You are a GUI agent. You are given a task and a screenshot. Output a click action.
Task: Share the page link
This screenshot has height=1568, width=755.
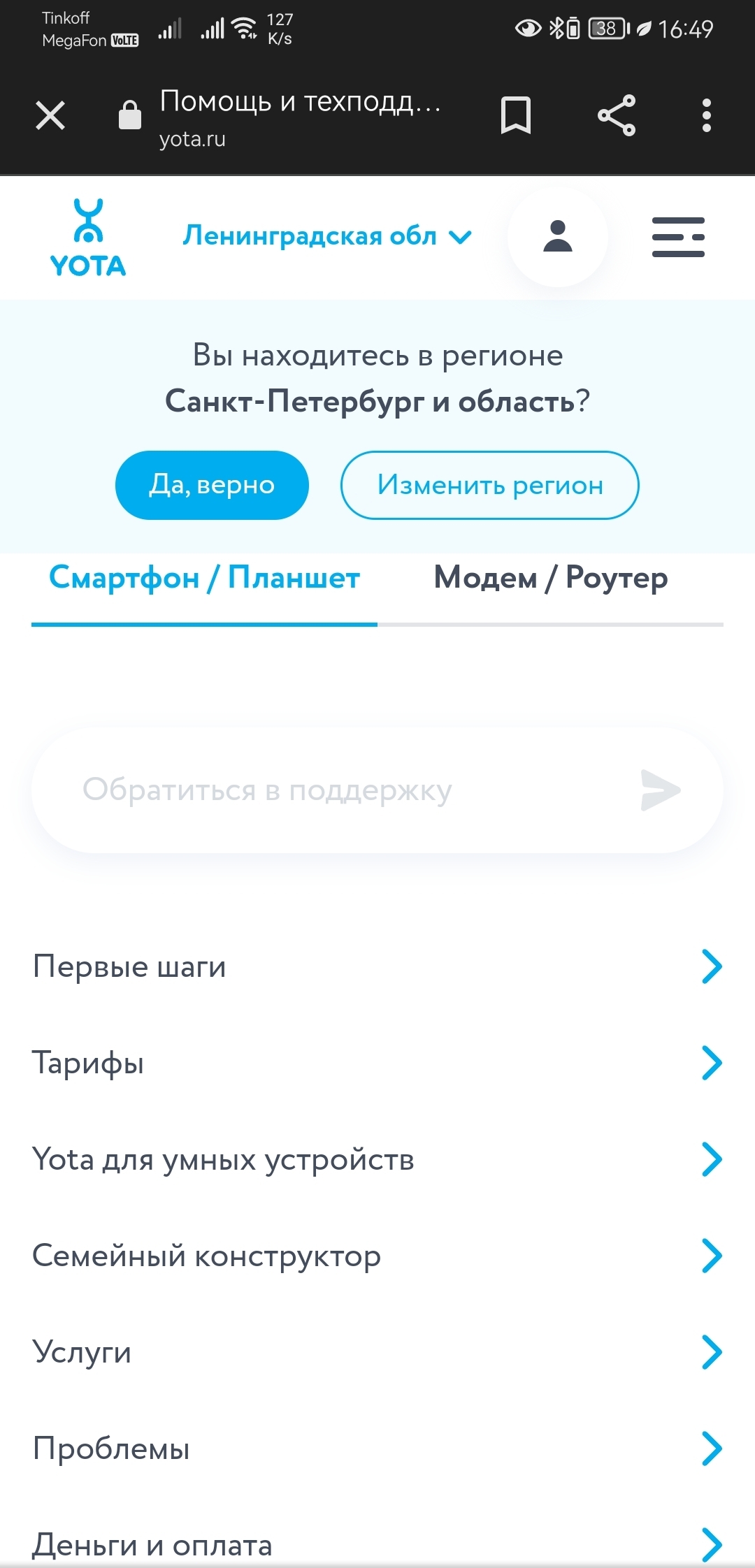click(x=617, y=115)
